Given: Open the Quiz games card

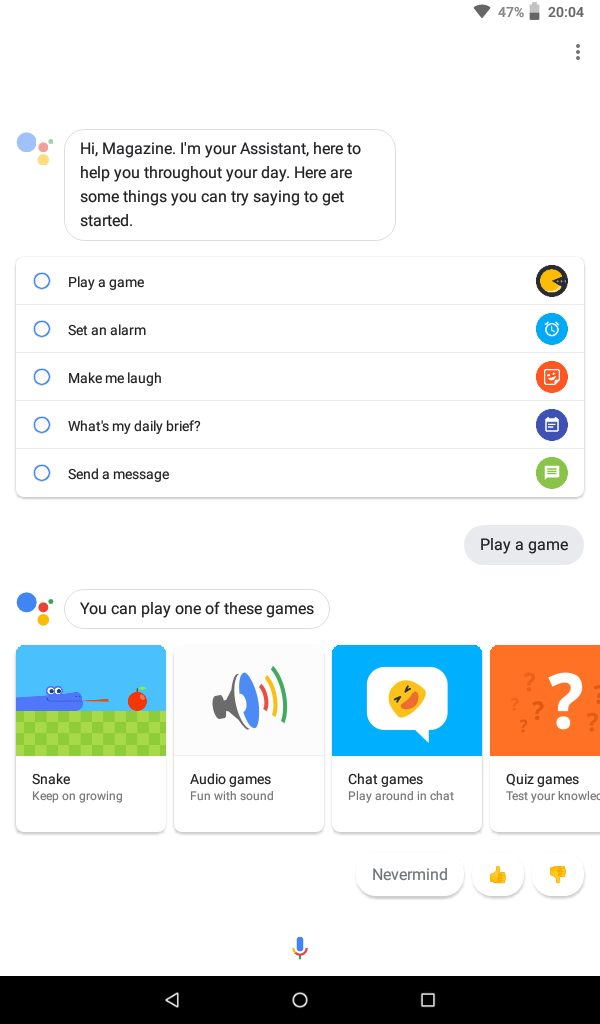Looking at the screenshot, I should (x=545, y=738).
